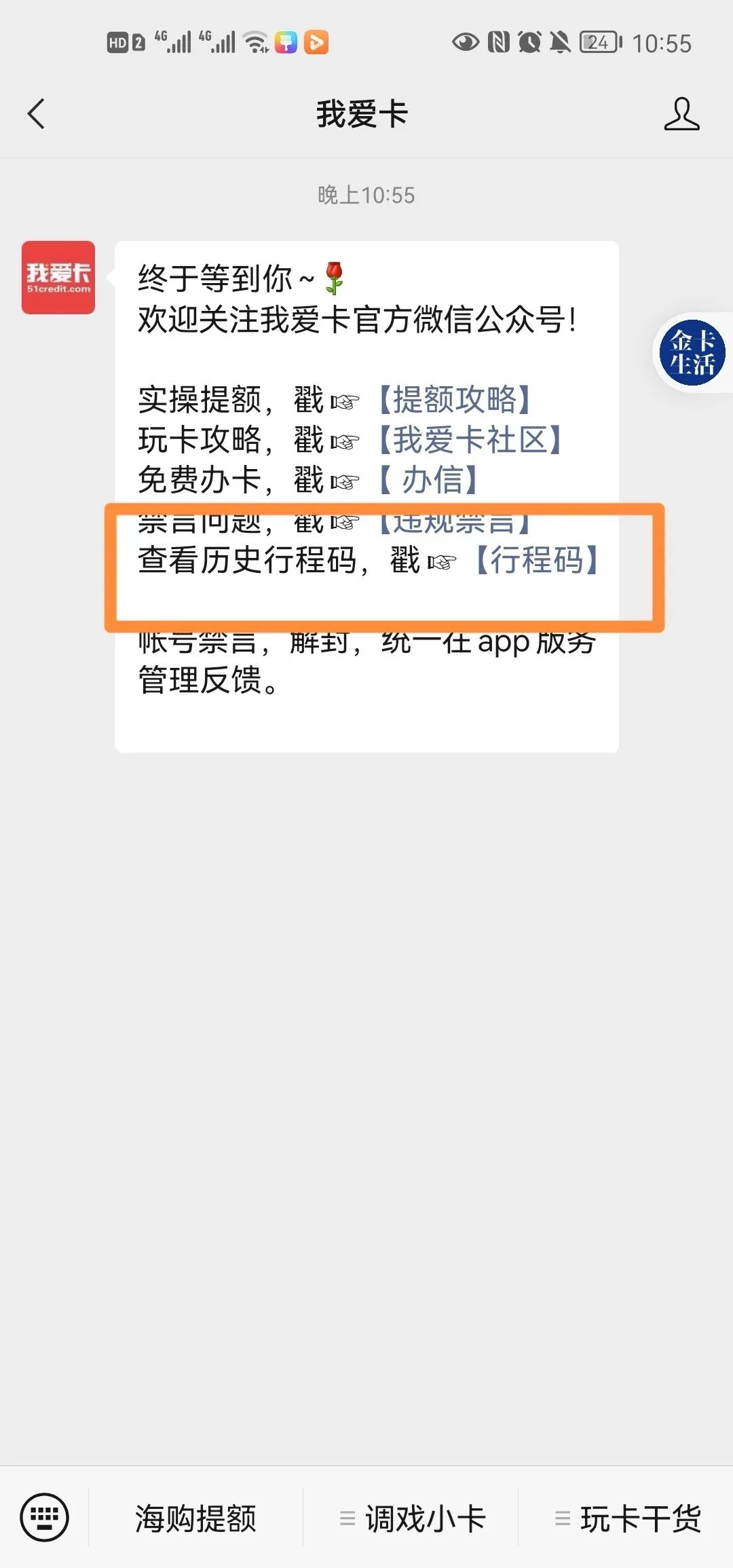Open the 行程码 link

536,560
